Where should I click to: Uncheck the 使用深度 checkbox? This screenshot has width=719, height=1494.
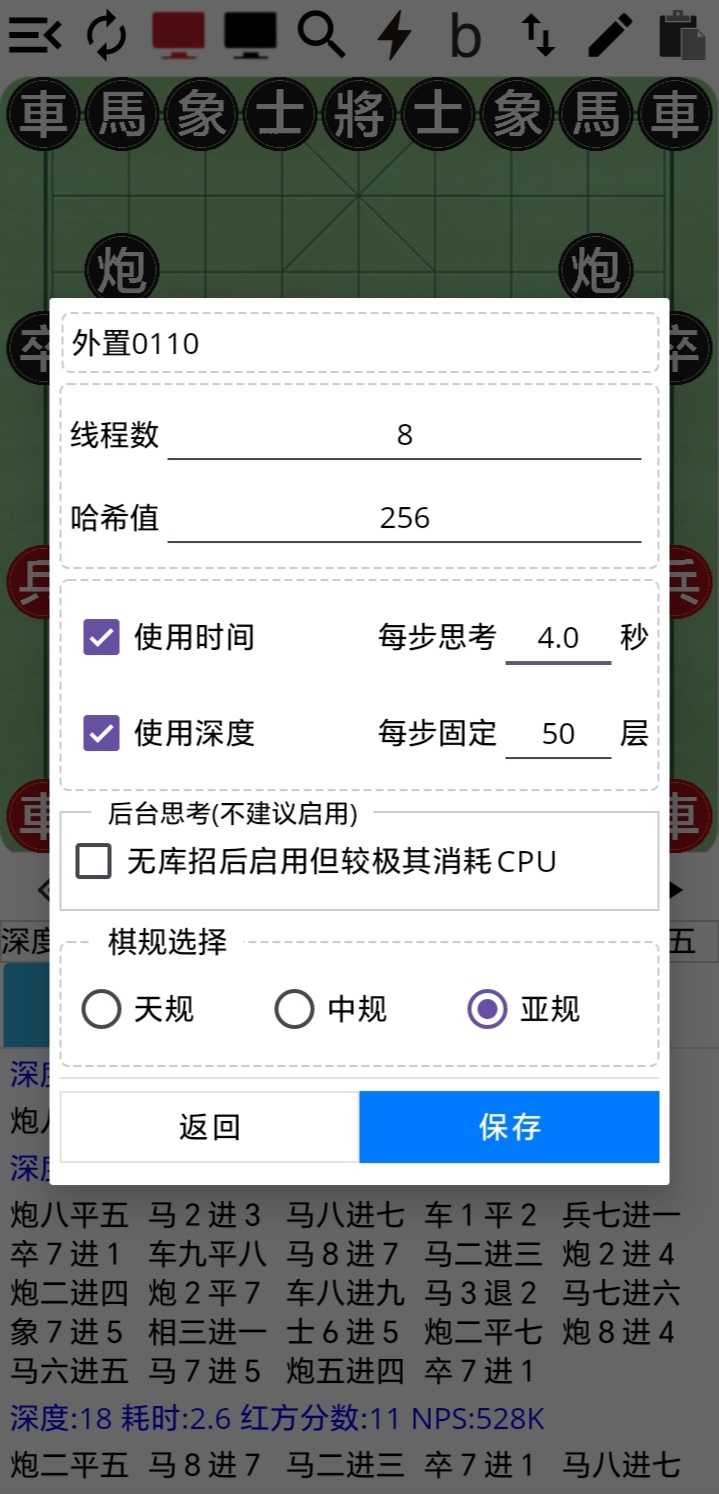pyautogui.click(x=102, y=733)
